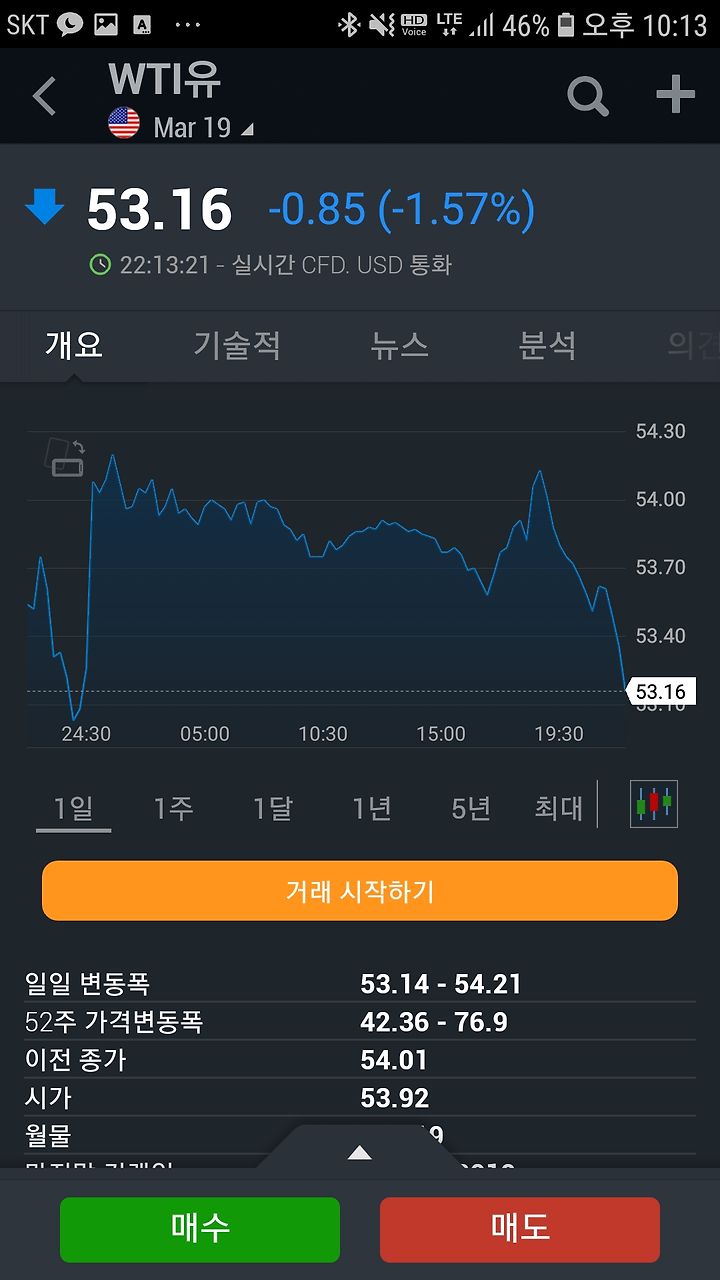
Task: Select the 5년 chart range
Action: 471,807
